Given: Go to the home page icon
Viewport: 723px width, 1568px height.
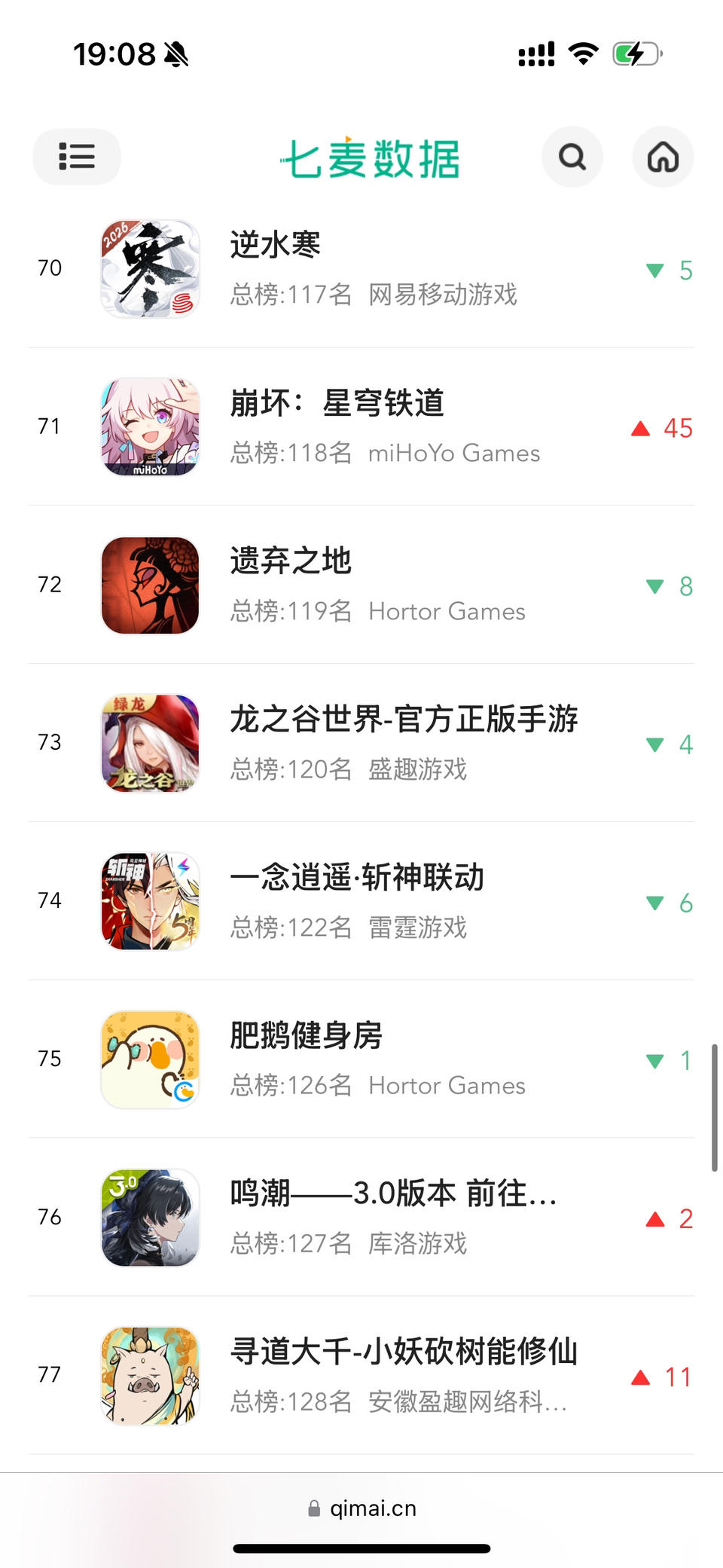Looking at the screenshot, I should click(662, 157).
